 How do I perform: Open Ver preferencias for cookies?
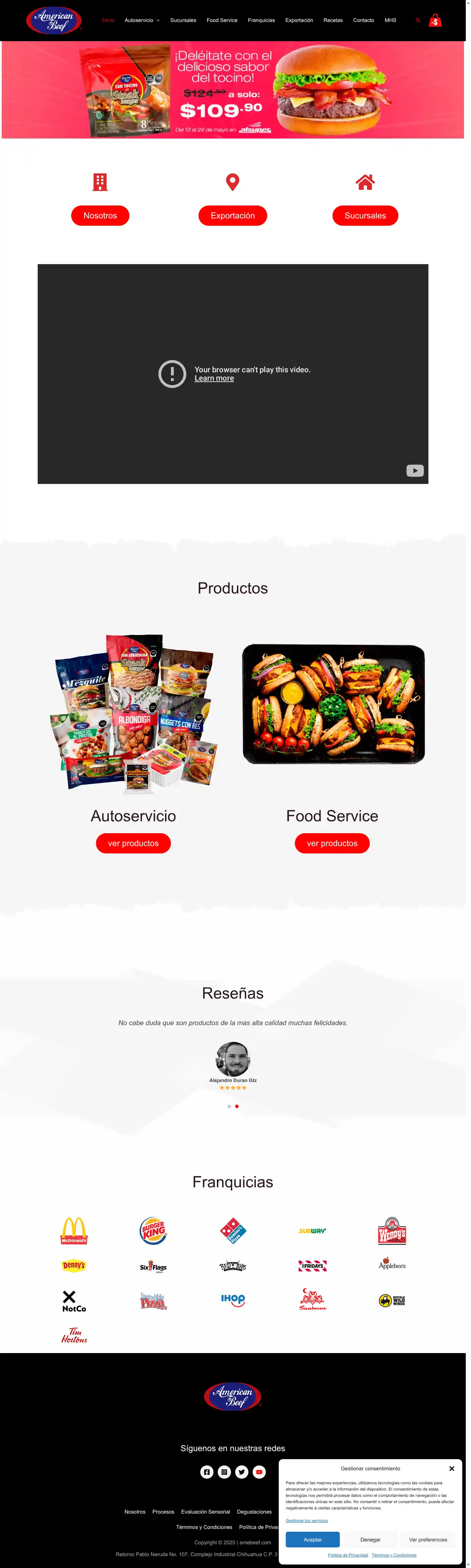(x=428, y=1539)
